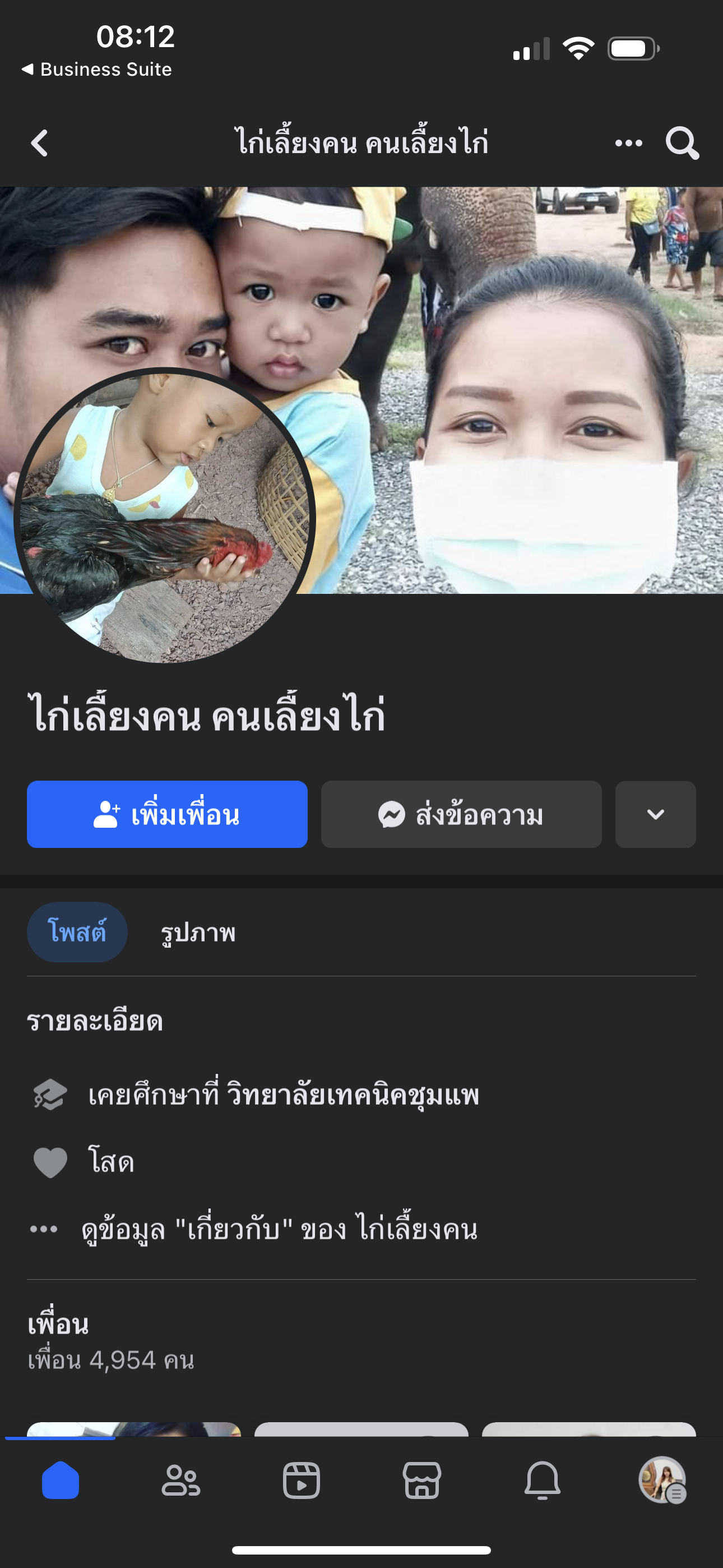This screenshot has width=723, height=1568.
Task: Open the profile menu avatar tab
Action: tap(662, 1481)
